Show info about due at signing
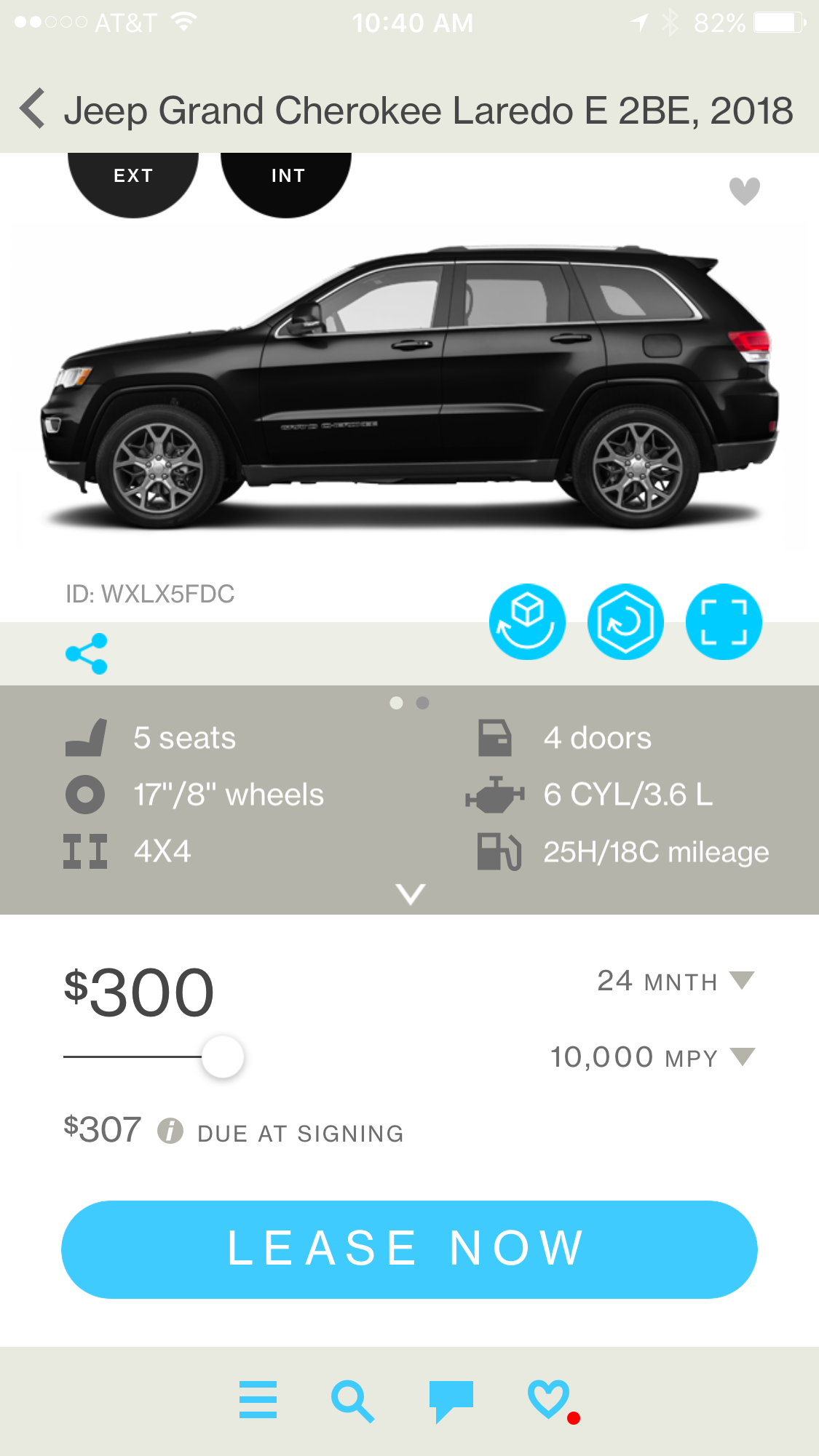The height and width of the screenshot is (1456, 819). 170,1131
